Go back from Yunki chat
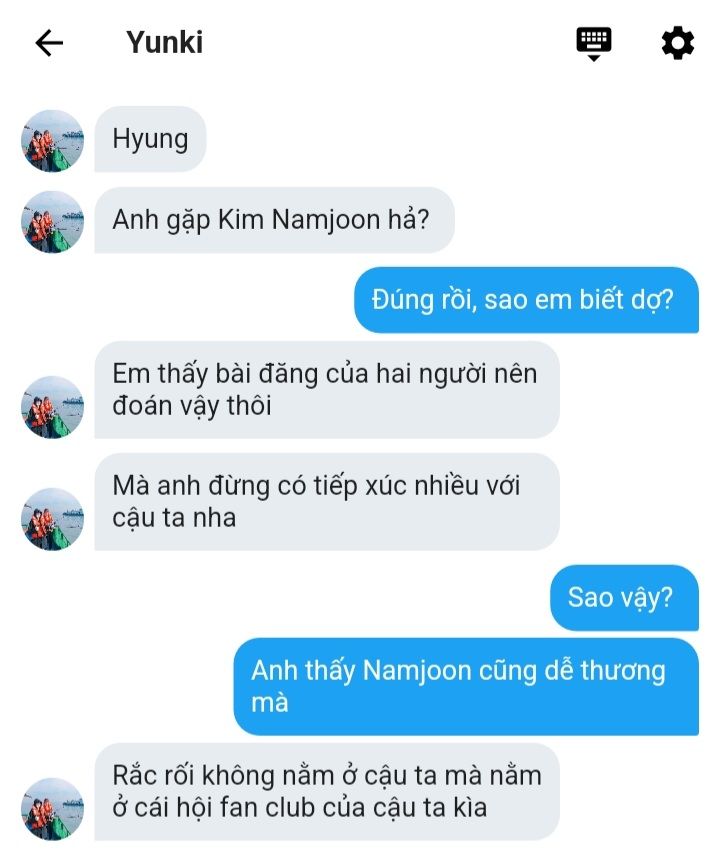The width and height of the screenshot is (720, 850). tap(49, 43)
